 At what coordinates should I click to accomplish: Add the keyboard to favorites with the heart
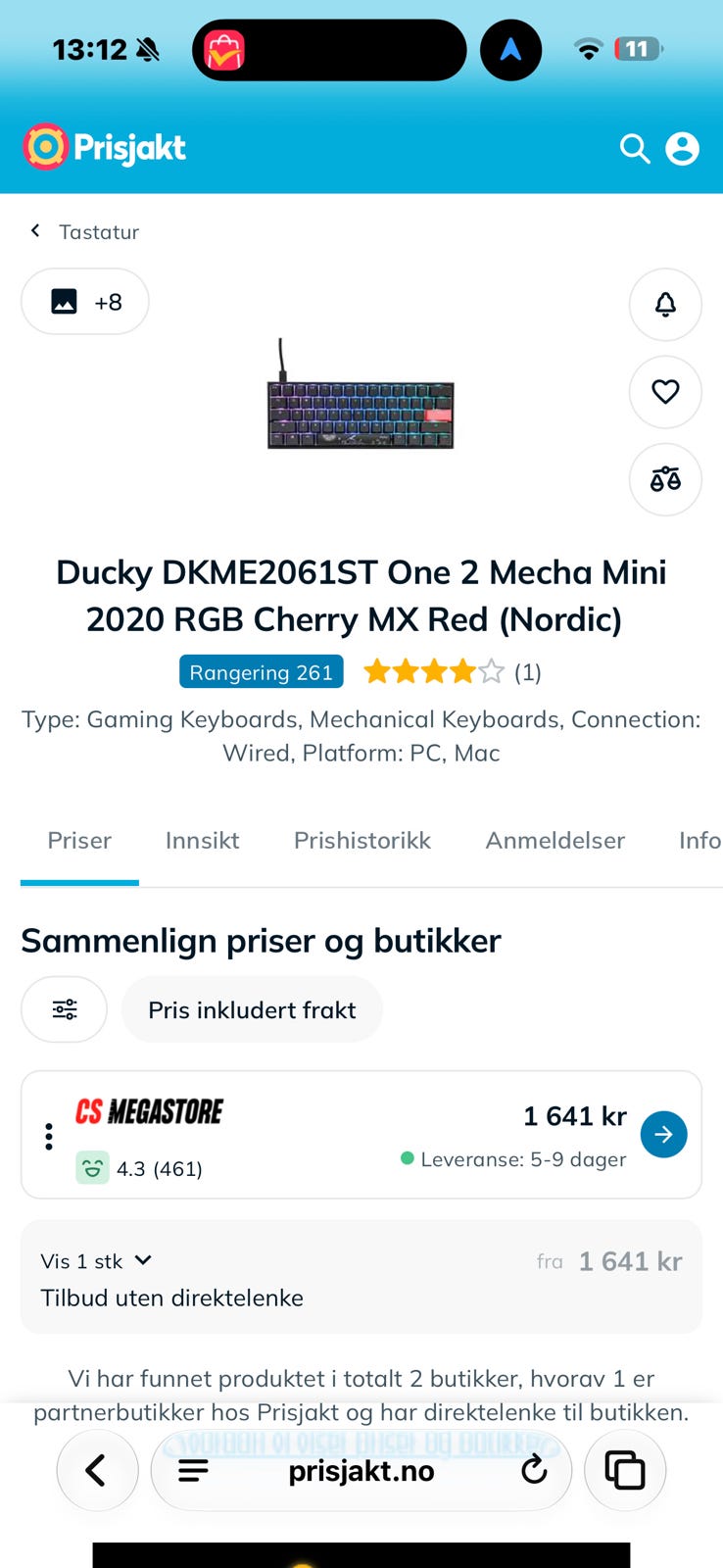tap(665, 392)
